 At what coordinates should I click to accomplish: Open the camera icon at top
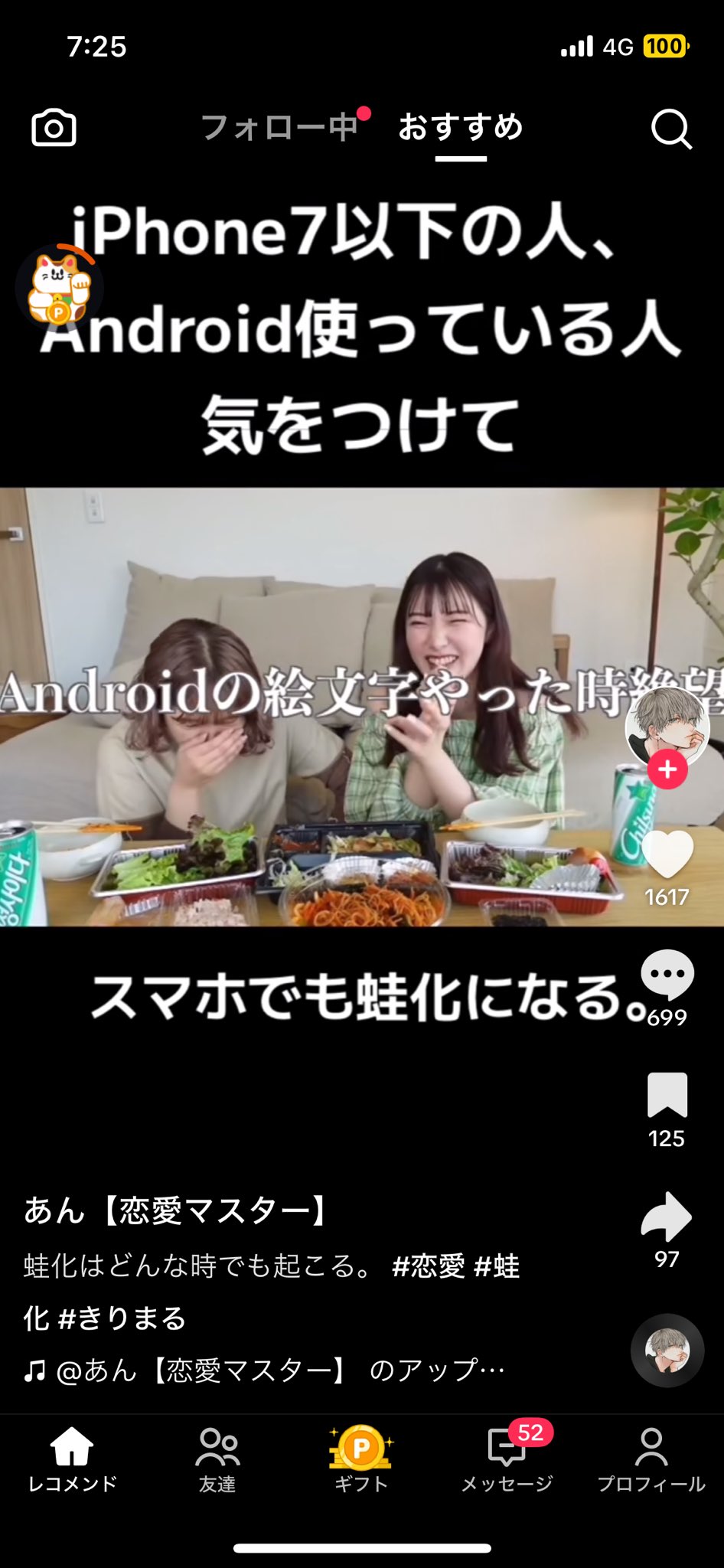54,128
